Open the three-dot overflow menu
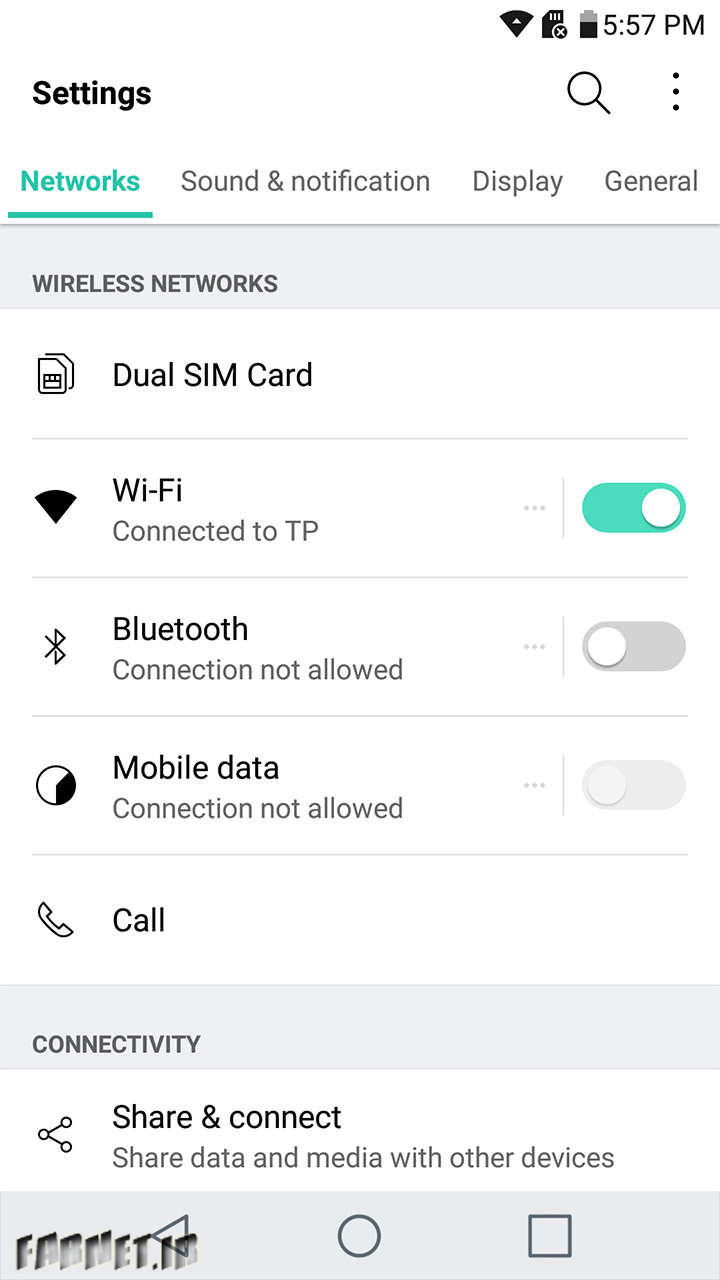This screenshot has width=720, height=1280. (676, 92)
